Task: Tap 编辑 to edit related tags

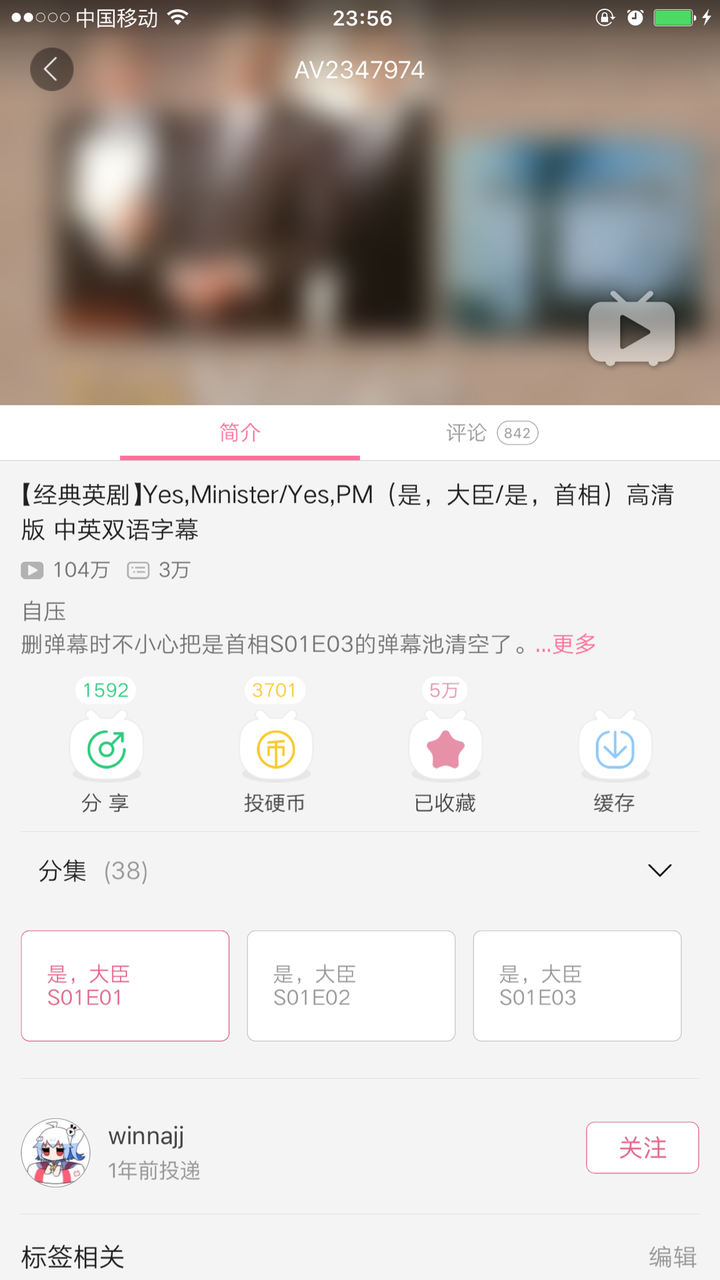Action: tap(672, 1257)
